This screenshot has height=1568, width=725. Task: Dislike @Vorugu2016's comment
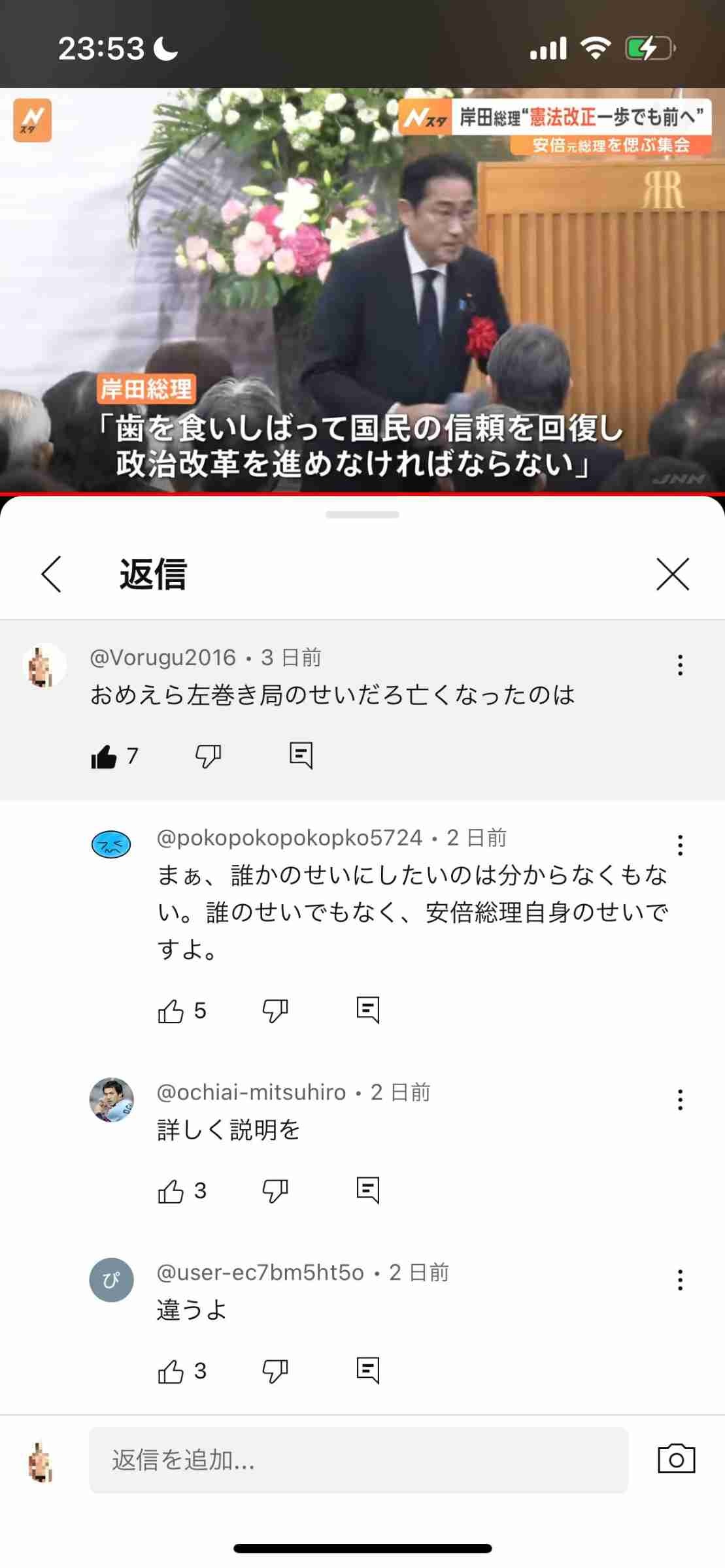point(209,757)
